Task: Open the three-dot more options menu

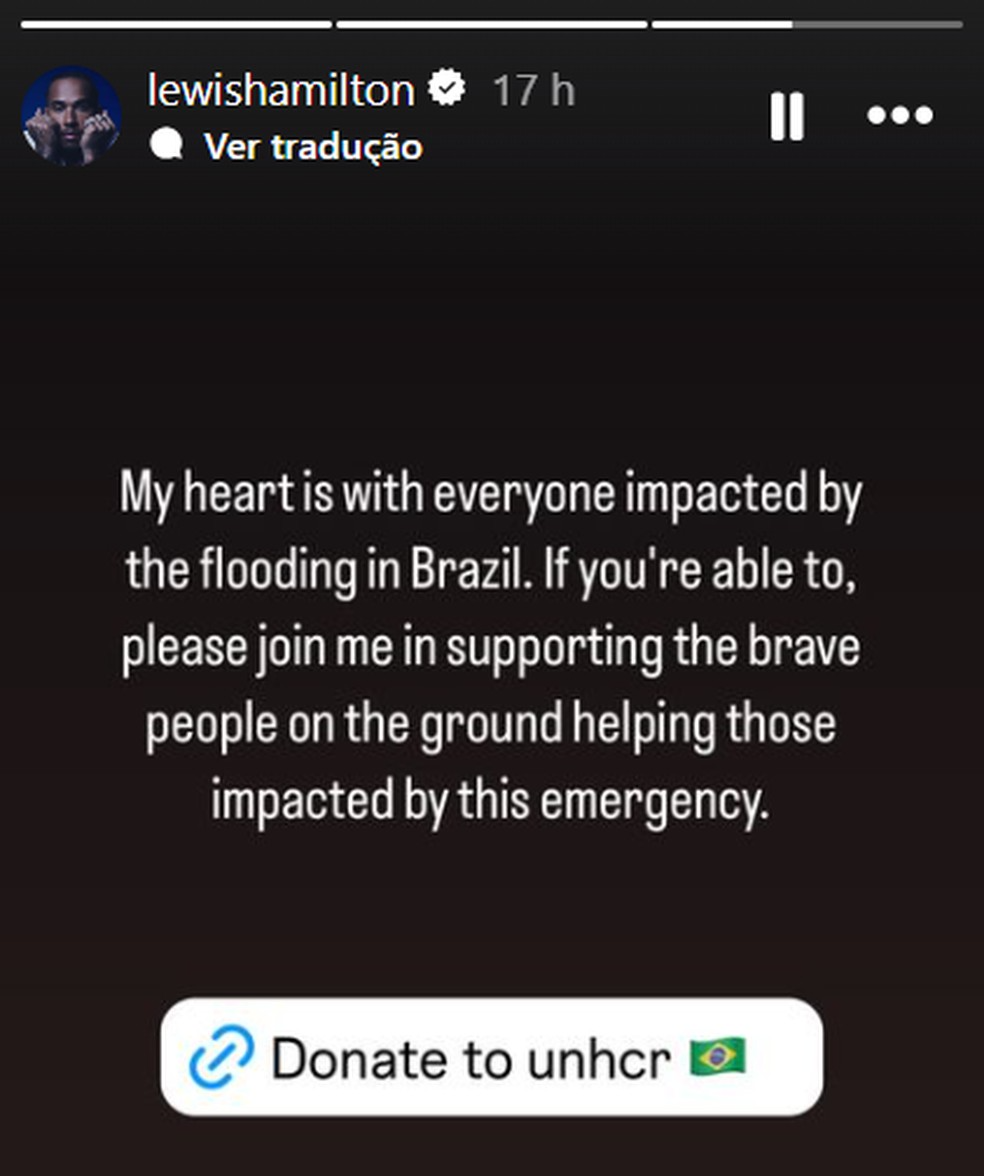Action: pos(899,115)
